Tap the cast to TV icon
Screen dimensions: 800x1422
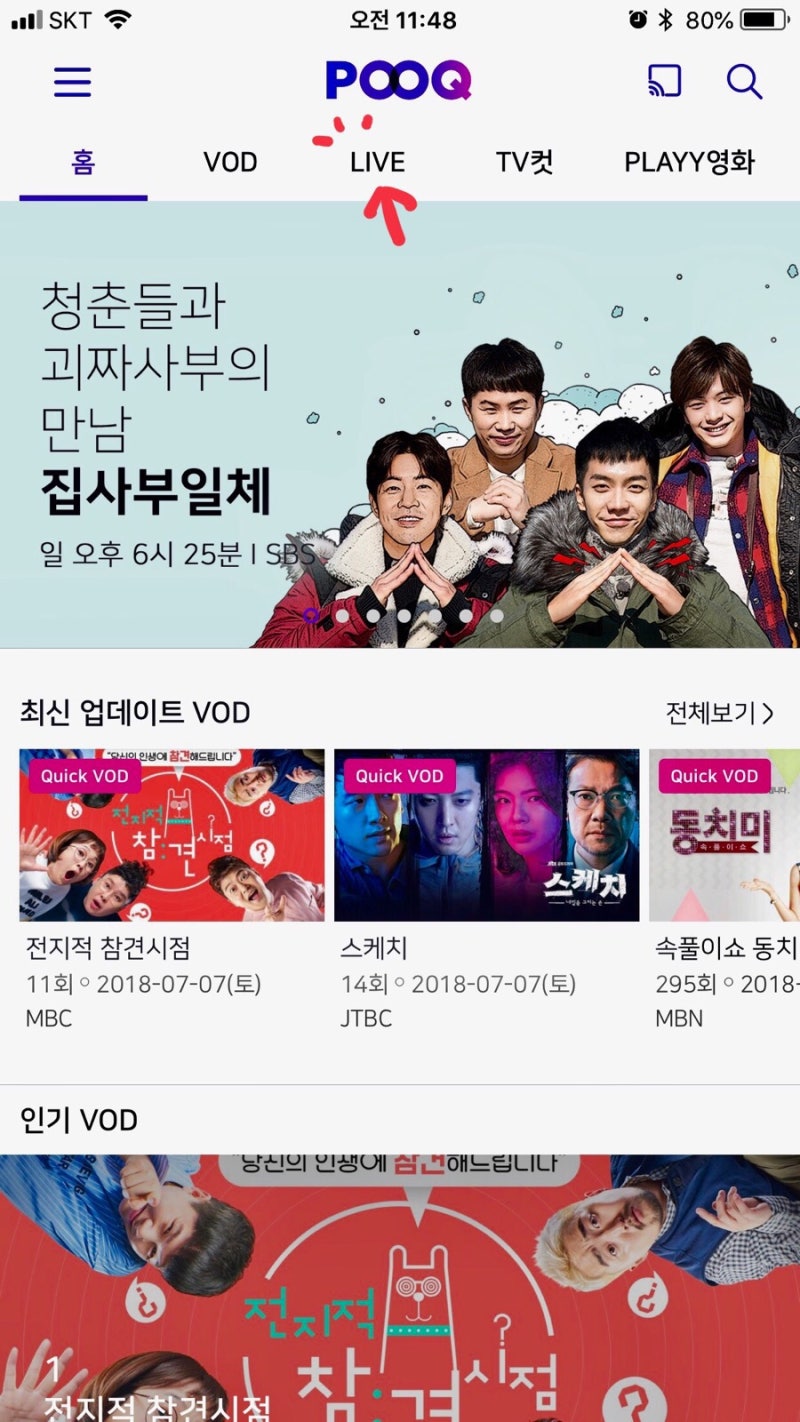[664, 81]
